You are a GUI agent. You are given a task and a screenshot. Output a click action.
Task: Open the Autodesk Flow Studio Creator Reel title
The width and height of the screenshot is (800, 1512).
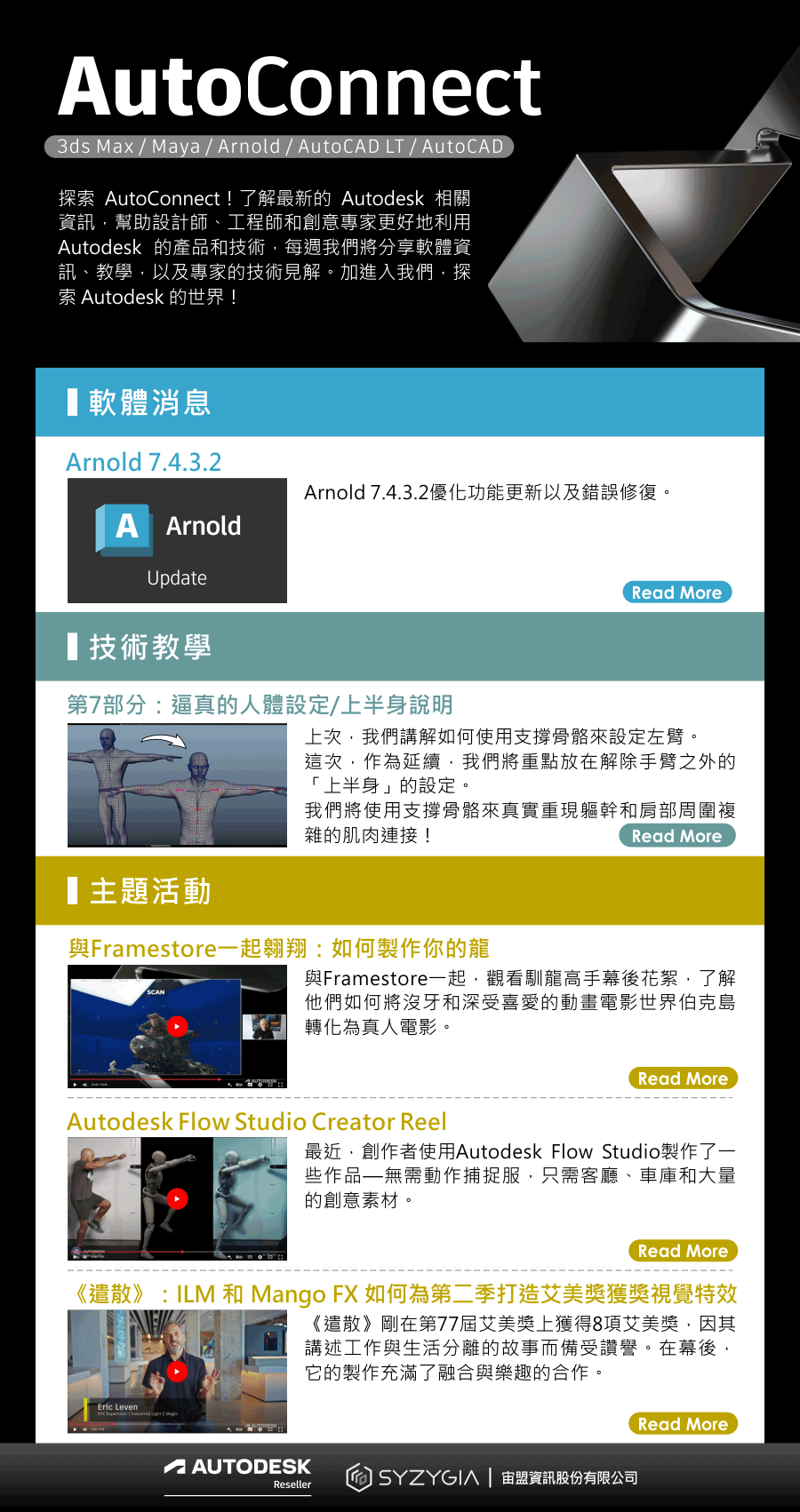tap(257, 1122)
